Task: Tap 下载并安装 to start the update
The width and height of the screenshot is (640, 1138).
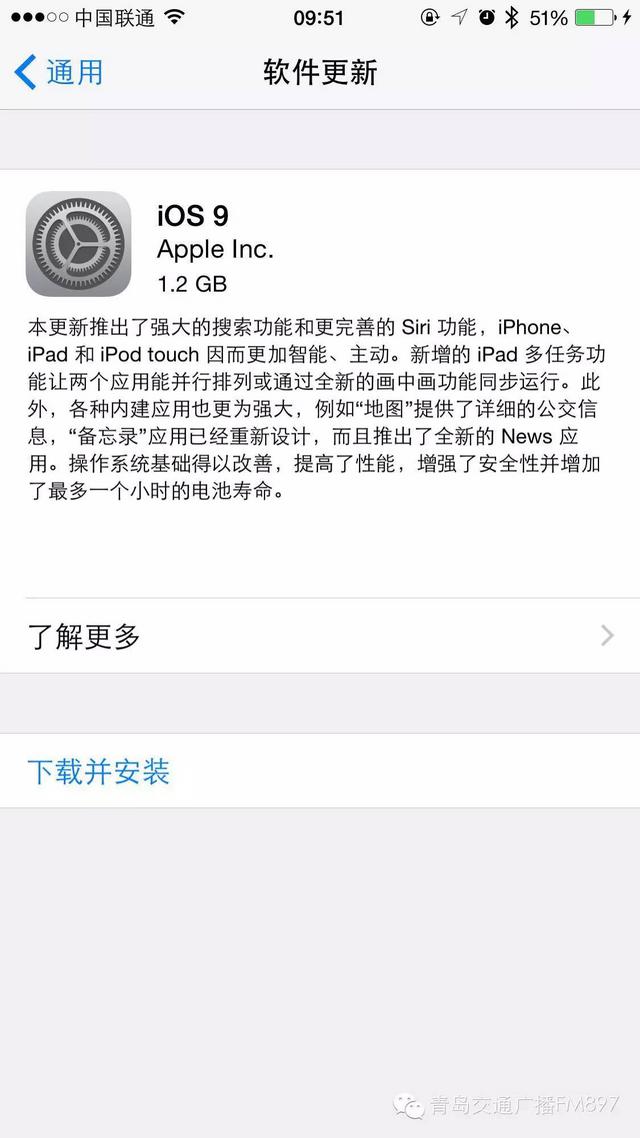Action: click(98, 771)
